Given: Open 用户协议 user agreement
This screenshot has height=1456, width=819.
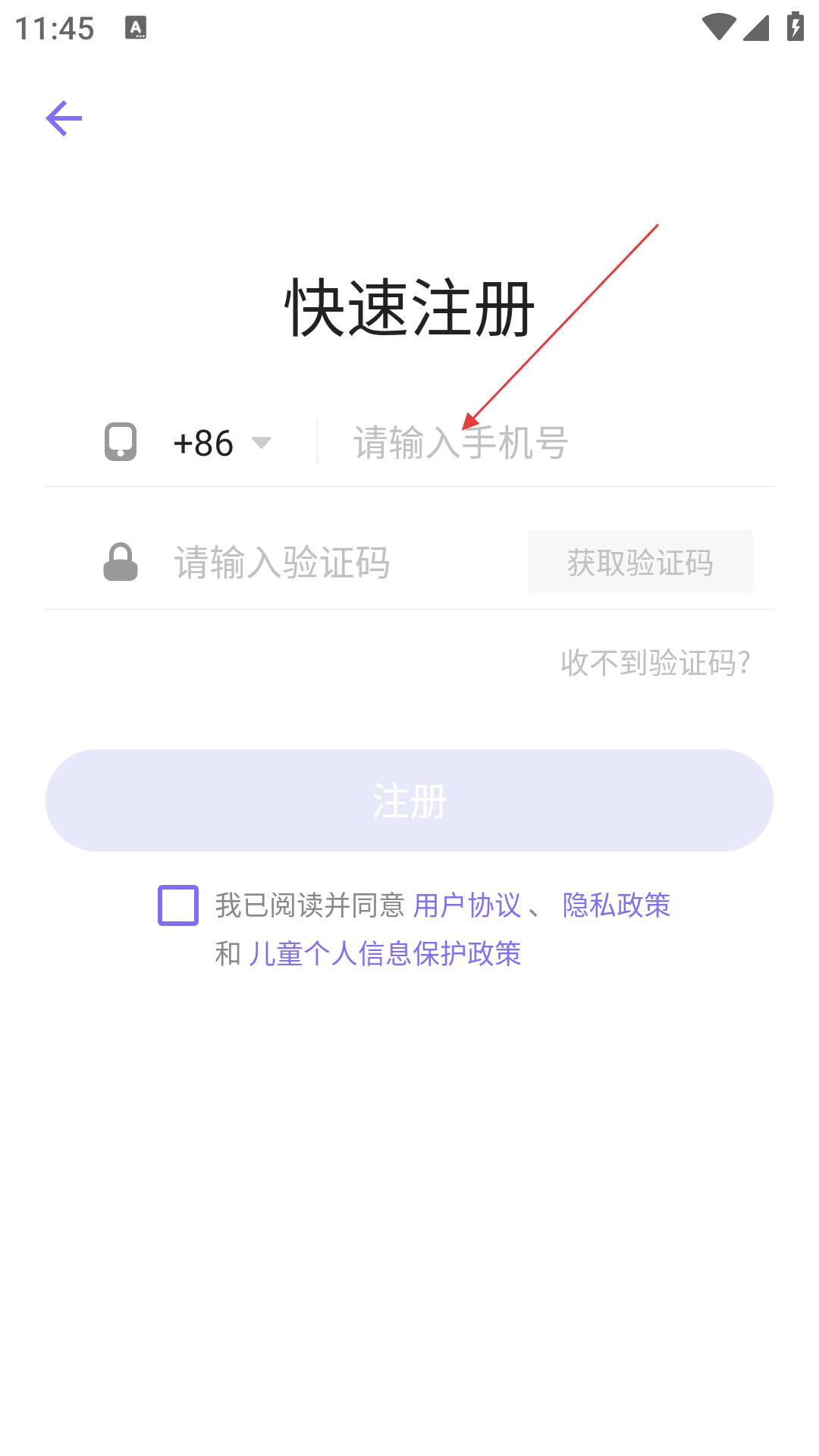Looking at the screenshot, I should coord(472,905).
